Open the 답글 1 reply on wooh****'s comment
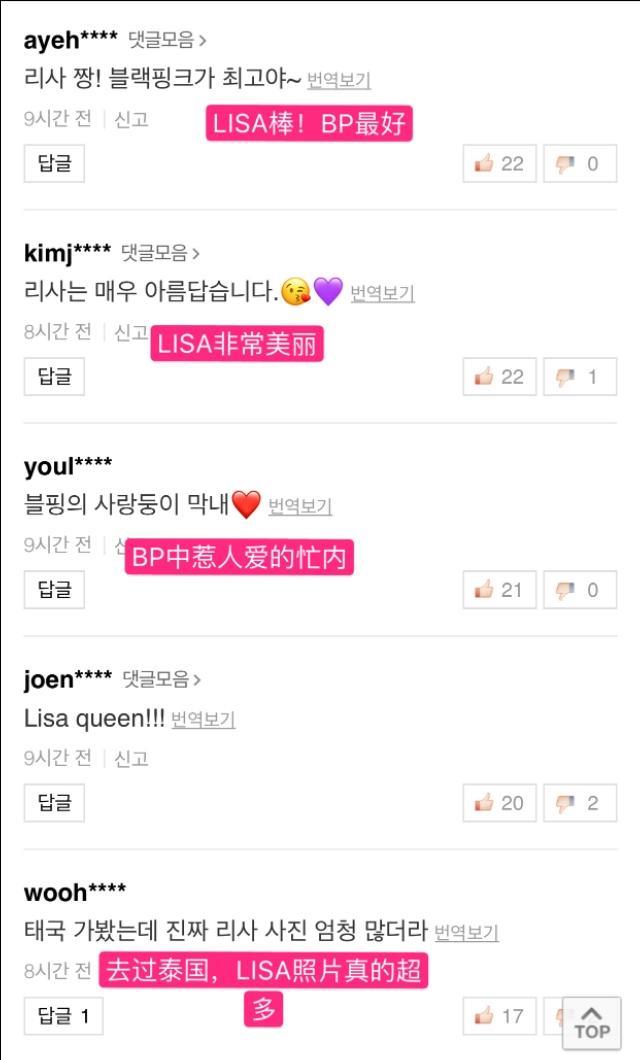This screenshot has height=1060, width=640. click(x=63, y=1016)
